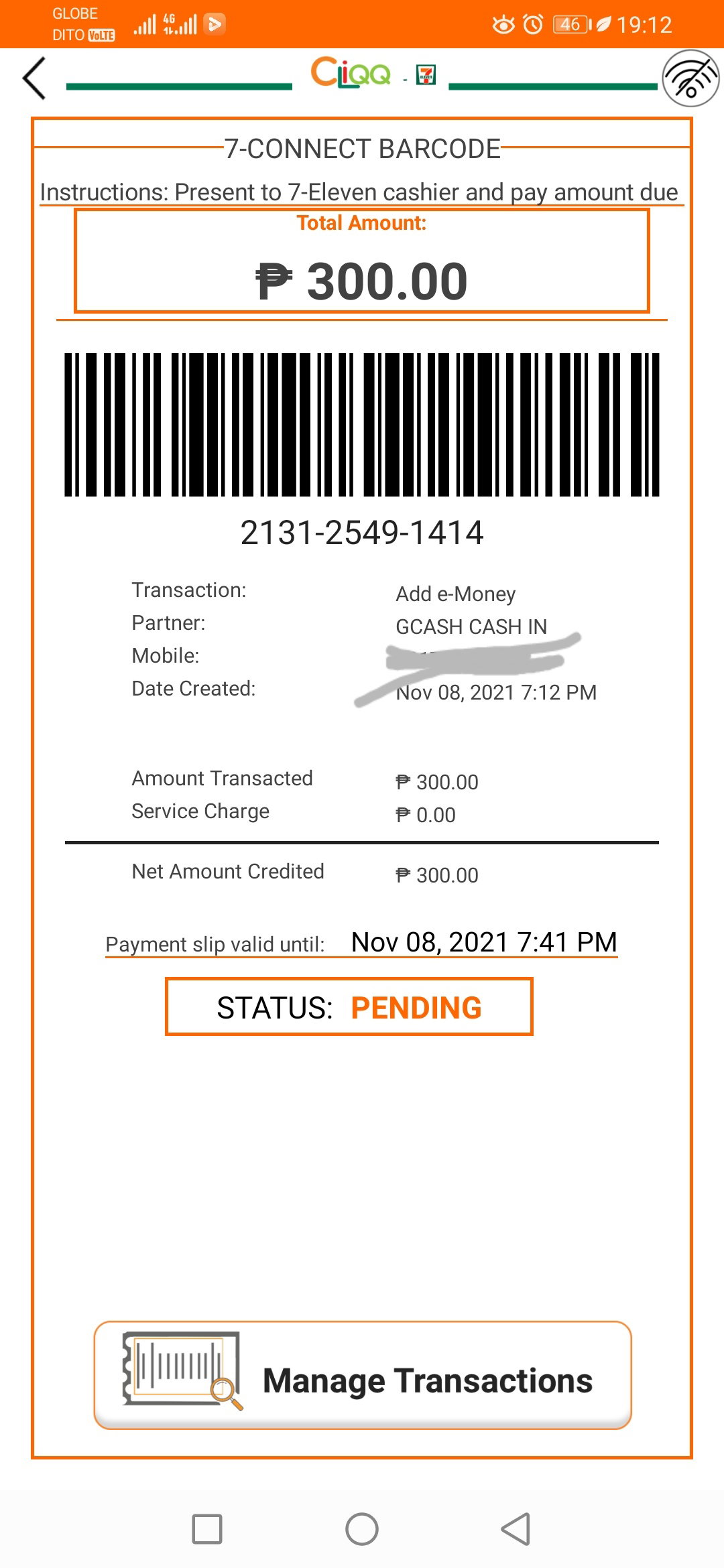
Task: Go back using the top-left arrow
Action: 35,78
